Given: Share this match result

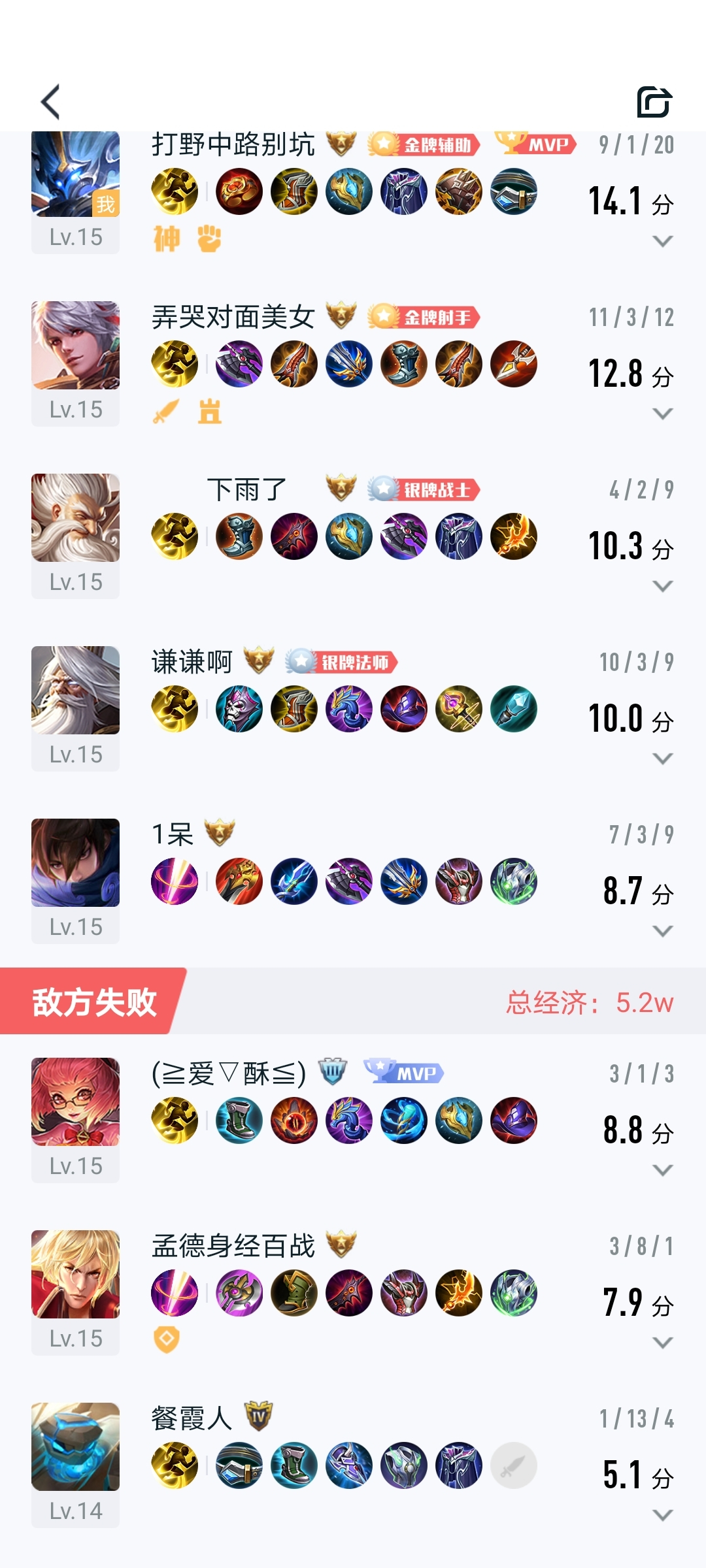Looking at the screenshot, I should (654, 102).
